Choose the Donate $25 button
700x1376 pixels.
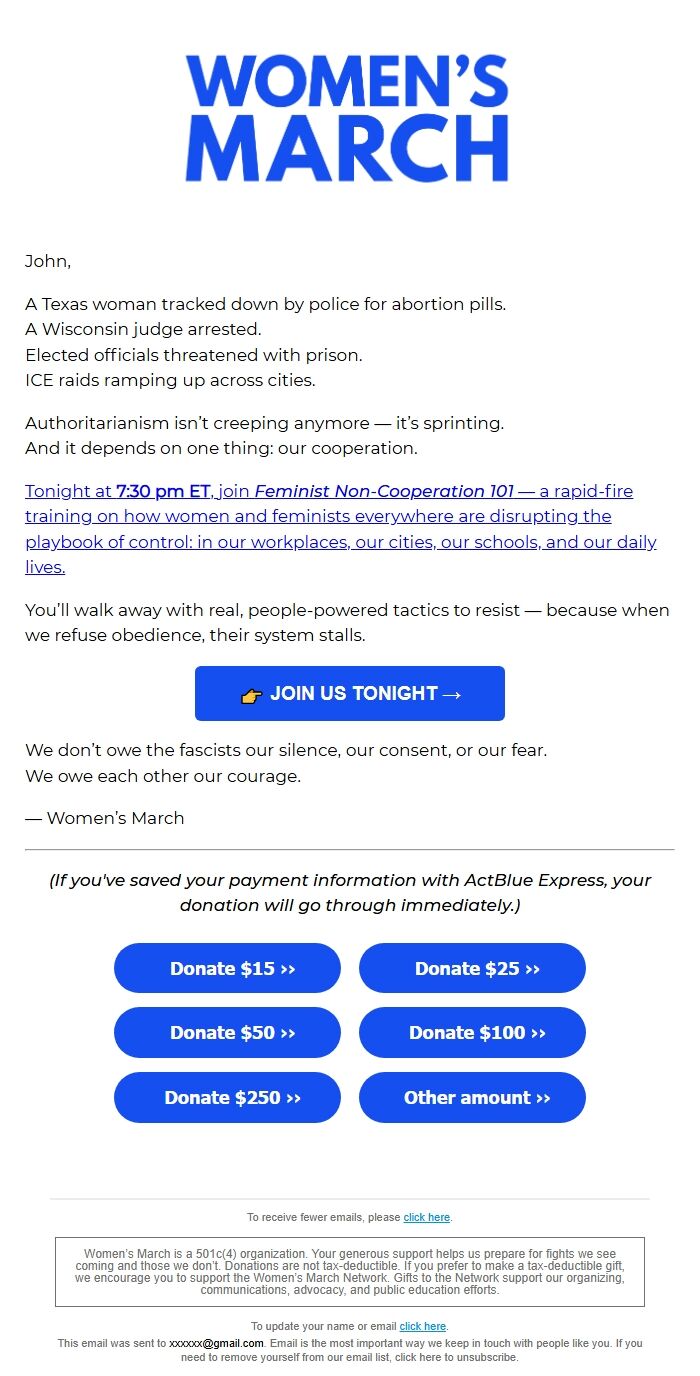click(472, 968)
